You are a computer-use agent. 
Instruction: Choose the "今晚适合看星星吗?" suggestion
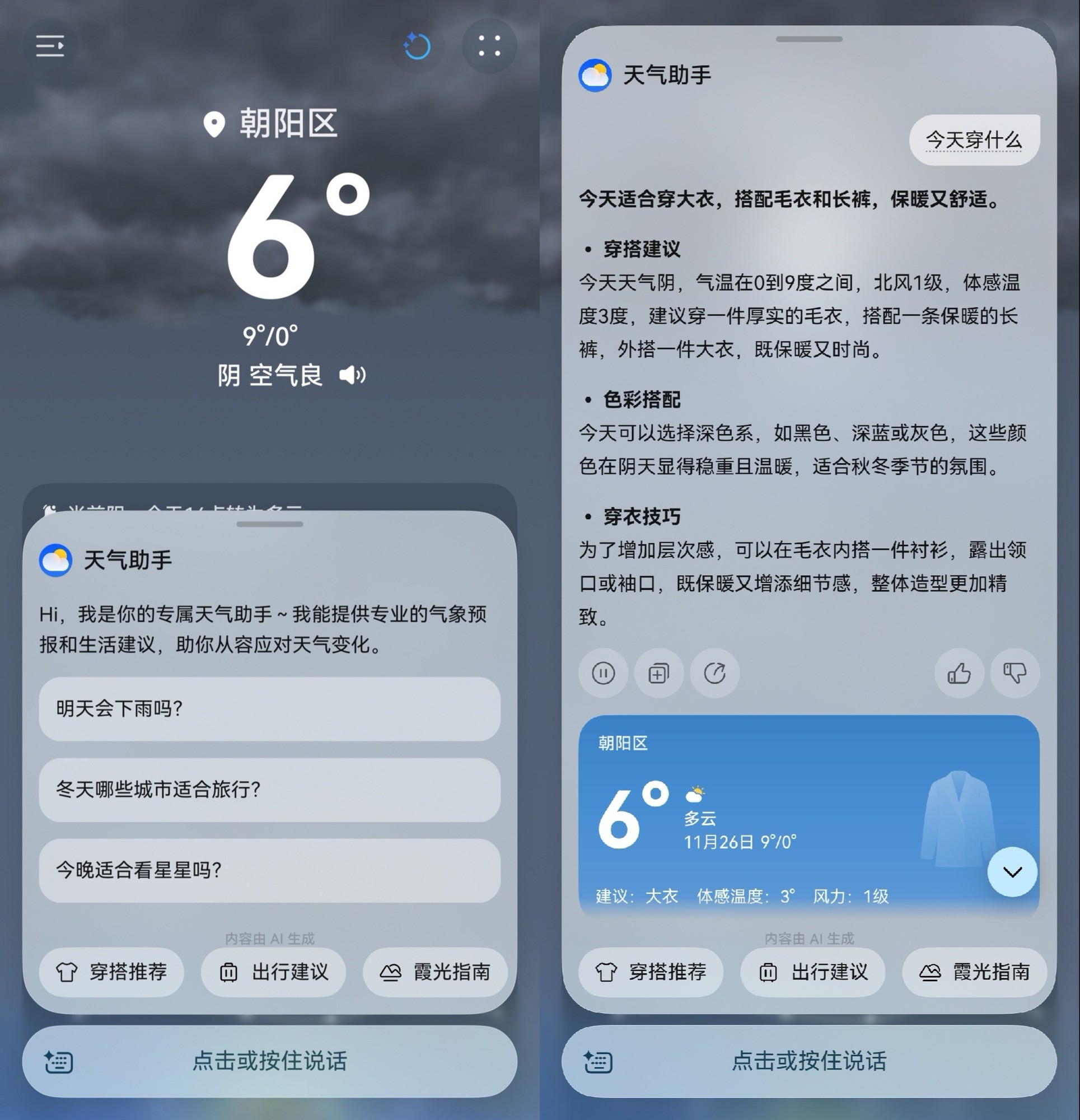(x=269, y=870)
